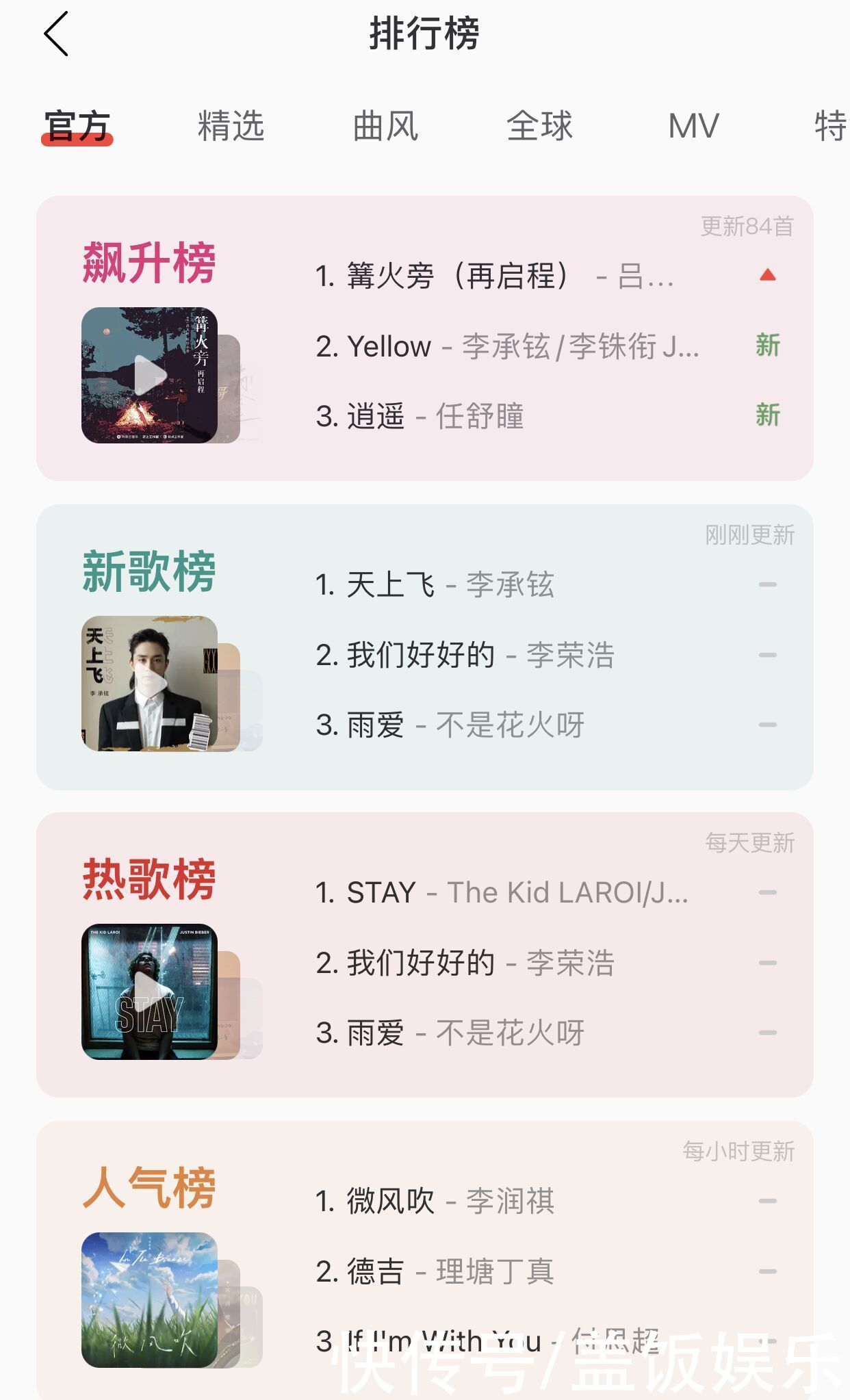Open the 人气榜 chart cover
The width and height of the screenshot is (850, 1400).
coord(150,1299)
